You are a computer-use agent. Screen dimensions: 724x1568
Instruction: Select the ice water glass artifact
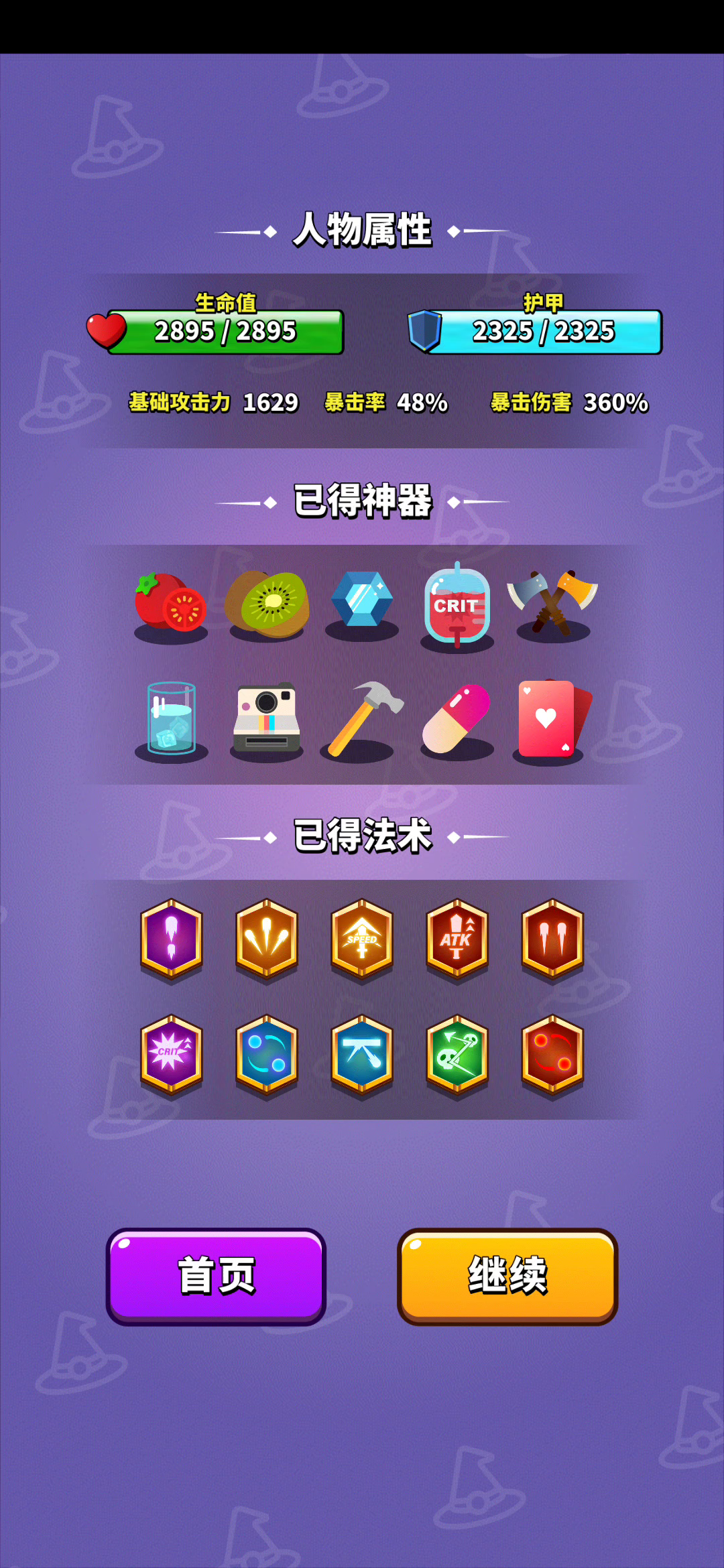pos(172,718)
